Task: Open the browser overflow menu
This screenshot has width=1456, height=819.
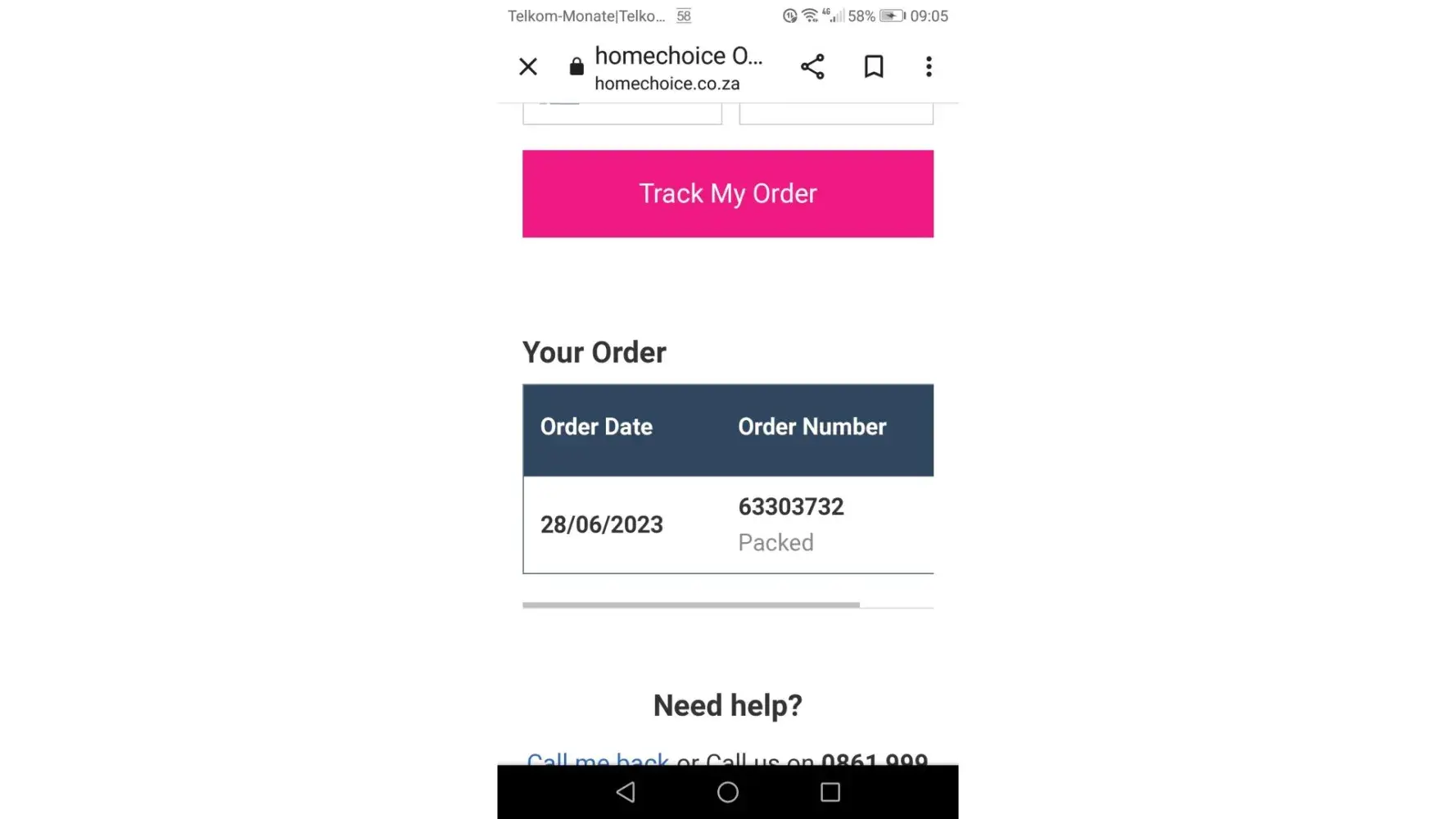Action: point(929,66)
